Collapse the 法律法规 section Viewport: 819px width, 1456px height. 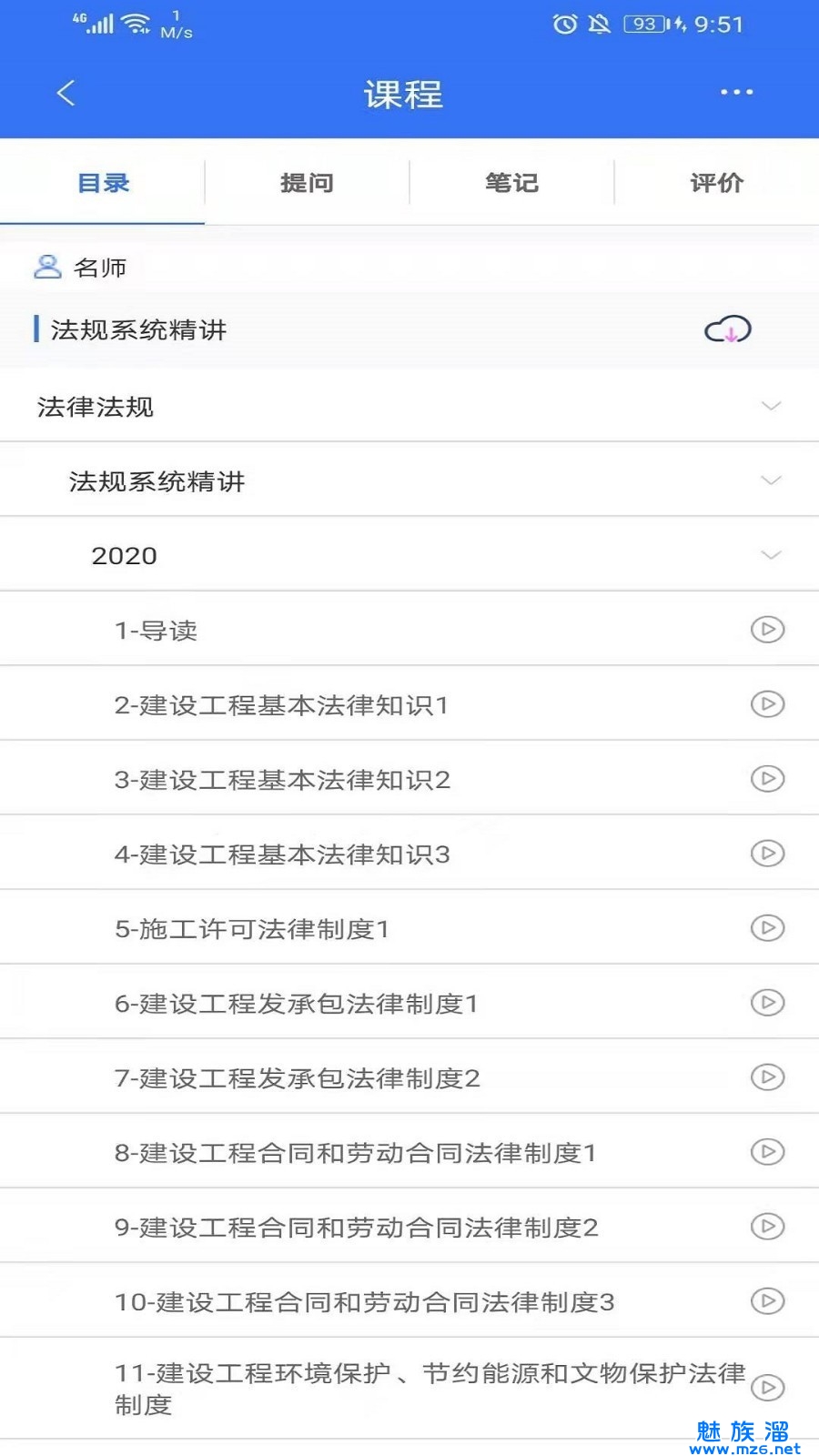(771, 406)
